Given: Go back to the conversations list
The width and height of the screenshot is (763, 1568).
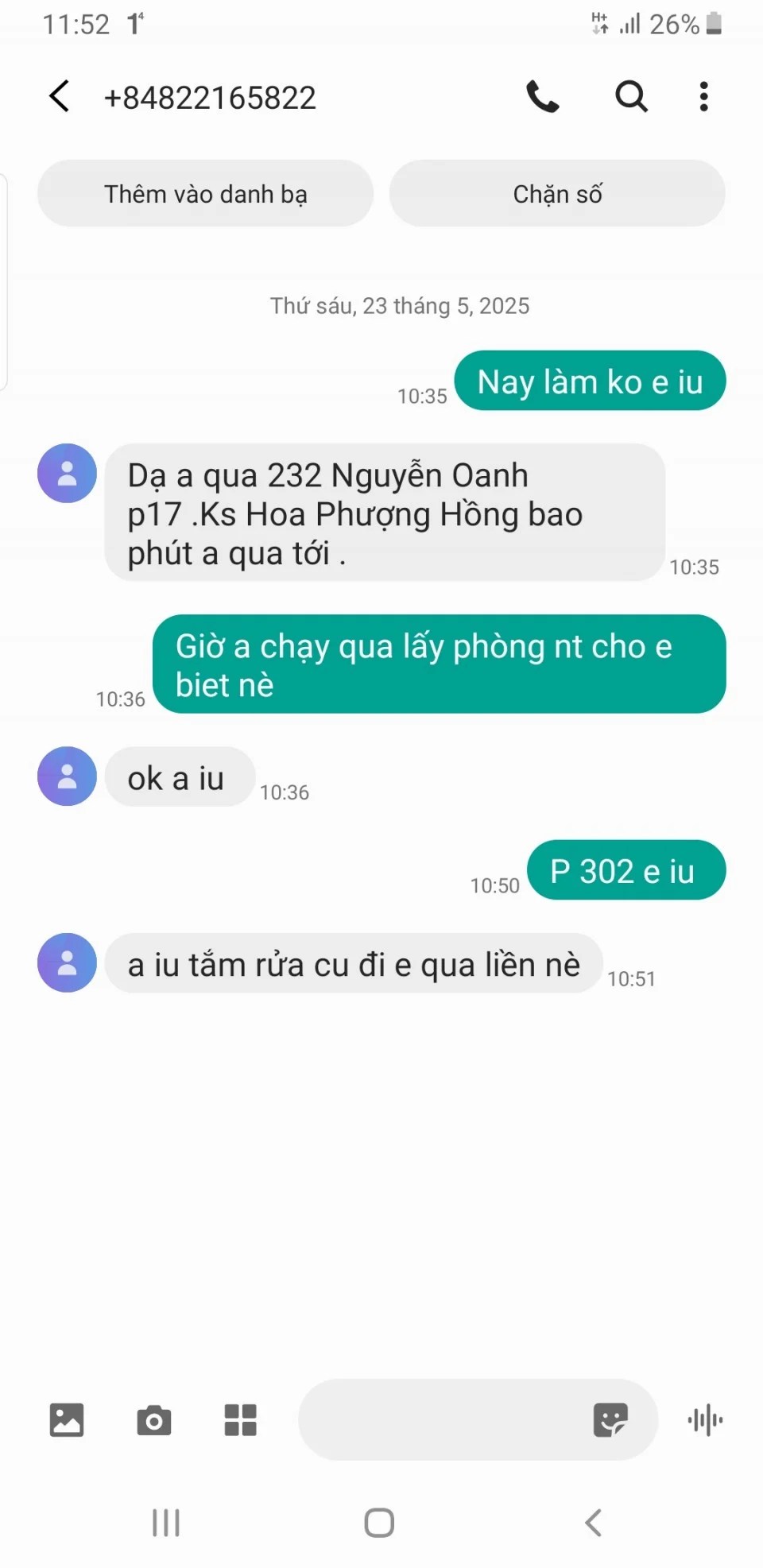Looking at the screenshot, I should coord(60,97).
